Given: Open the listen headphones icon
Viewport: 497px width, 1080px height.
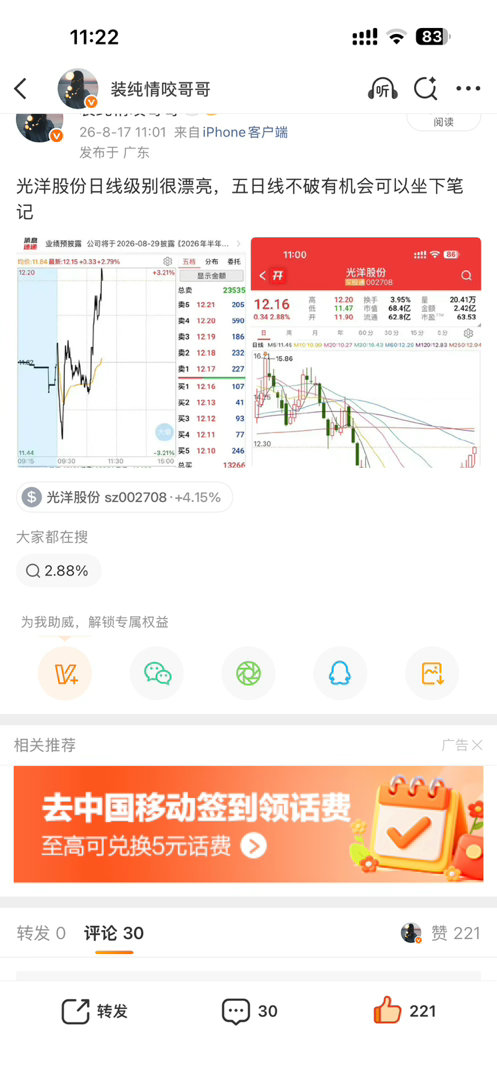Looking at the screenshot, I should click(383, 89).
